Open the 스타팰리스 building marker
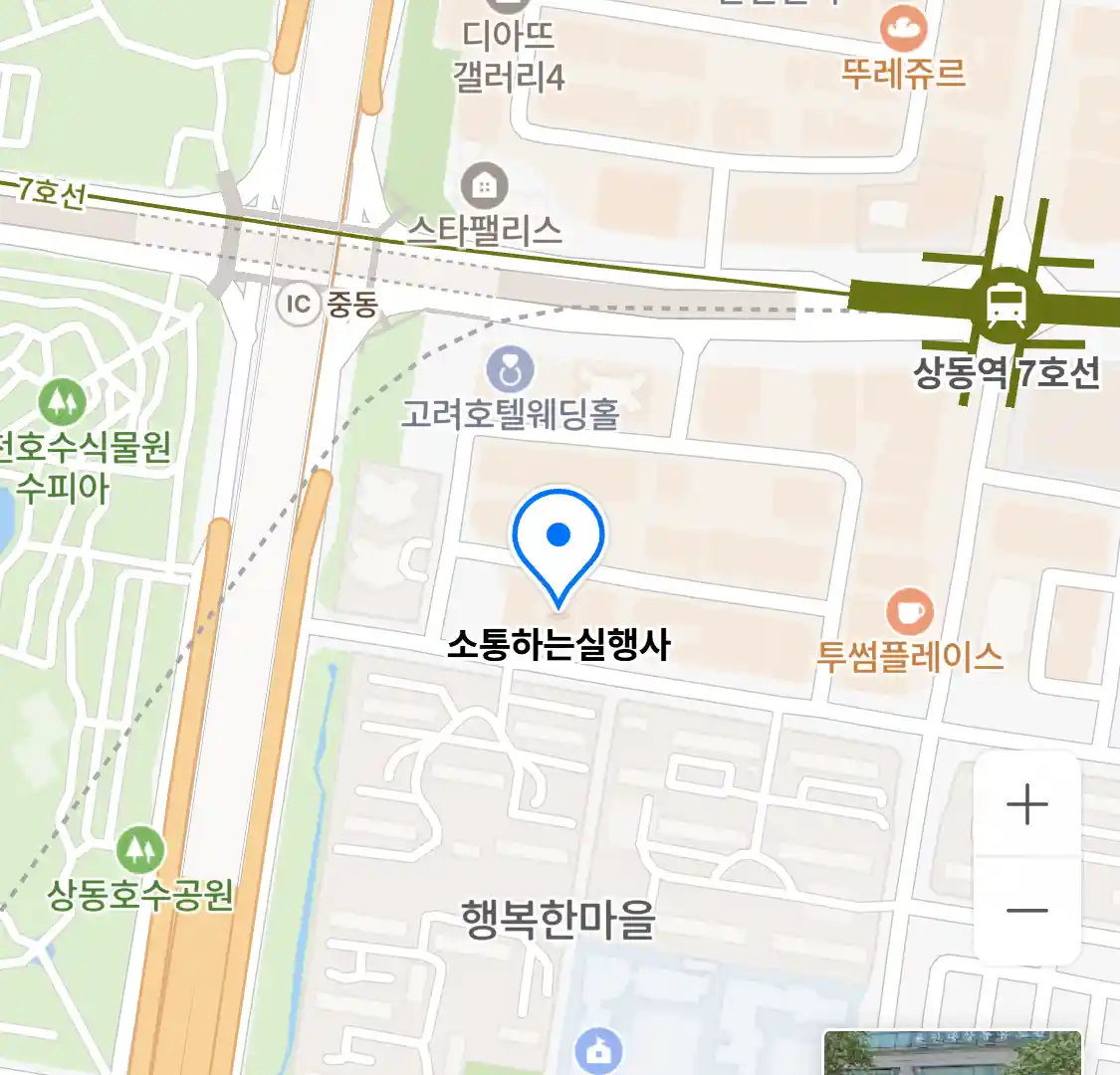This screenshot has width=1120, height=1075. [x=484, y=186]
